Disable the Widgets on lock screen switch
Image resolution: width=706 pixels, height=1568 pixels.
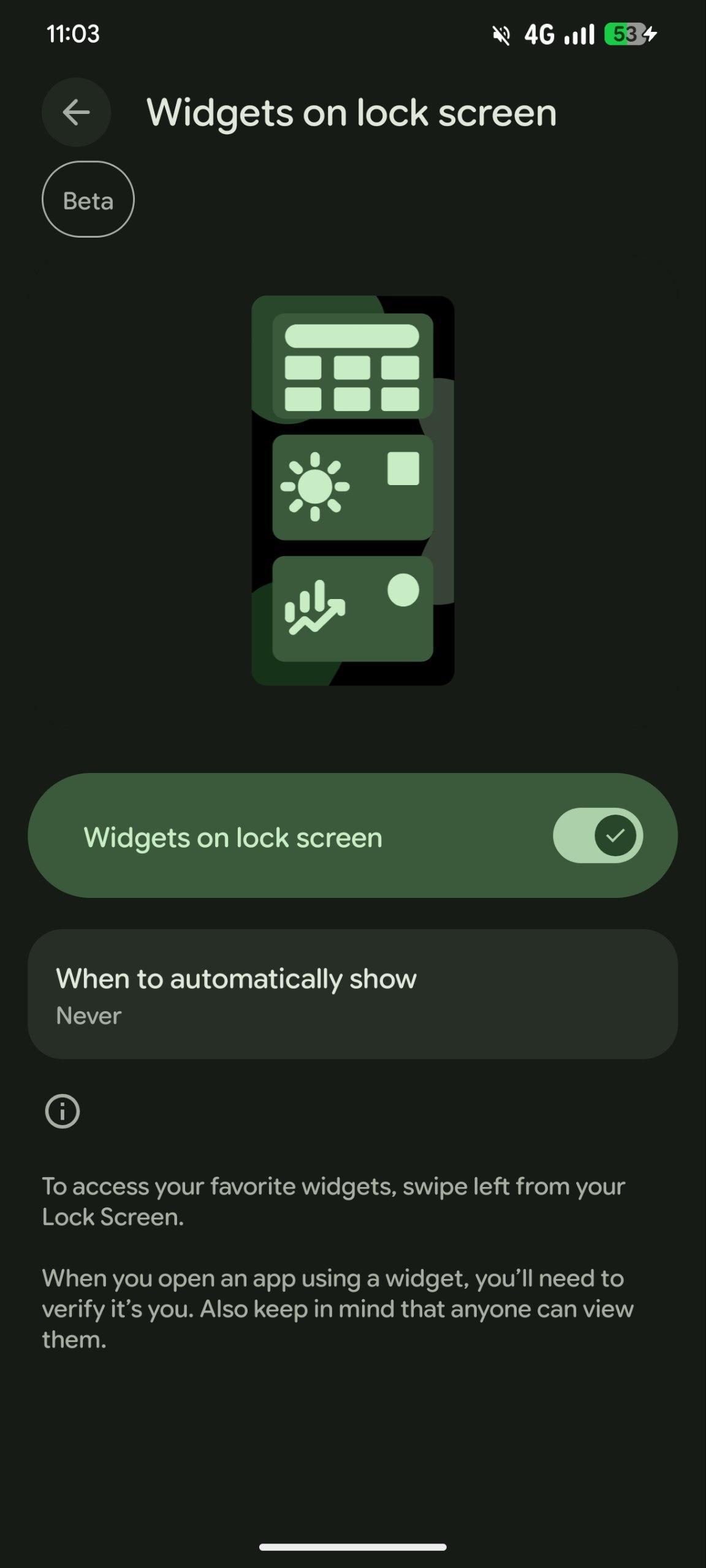tap(597, 835)
